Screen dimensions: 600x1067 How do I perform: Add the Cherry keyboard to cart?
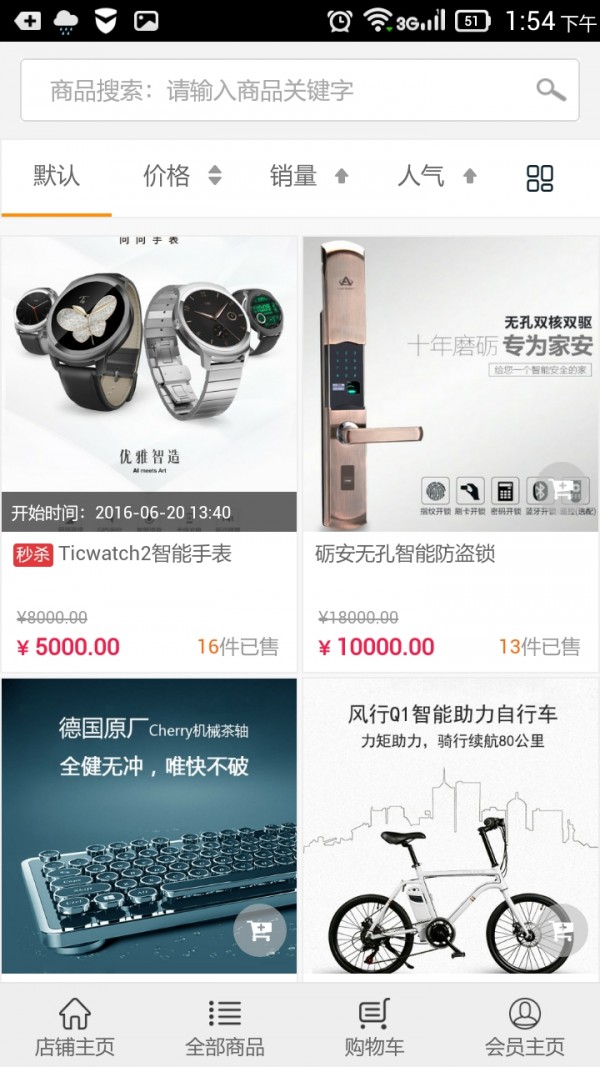[x=260, y=932]
